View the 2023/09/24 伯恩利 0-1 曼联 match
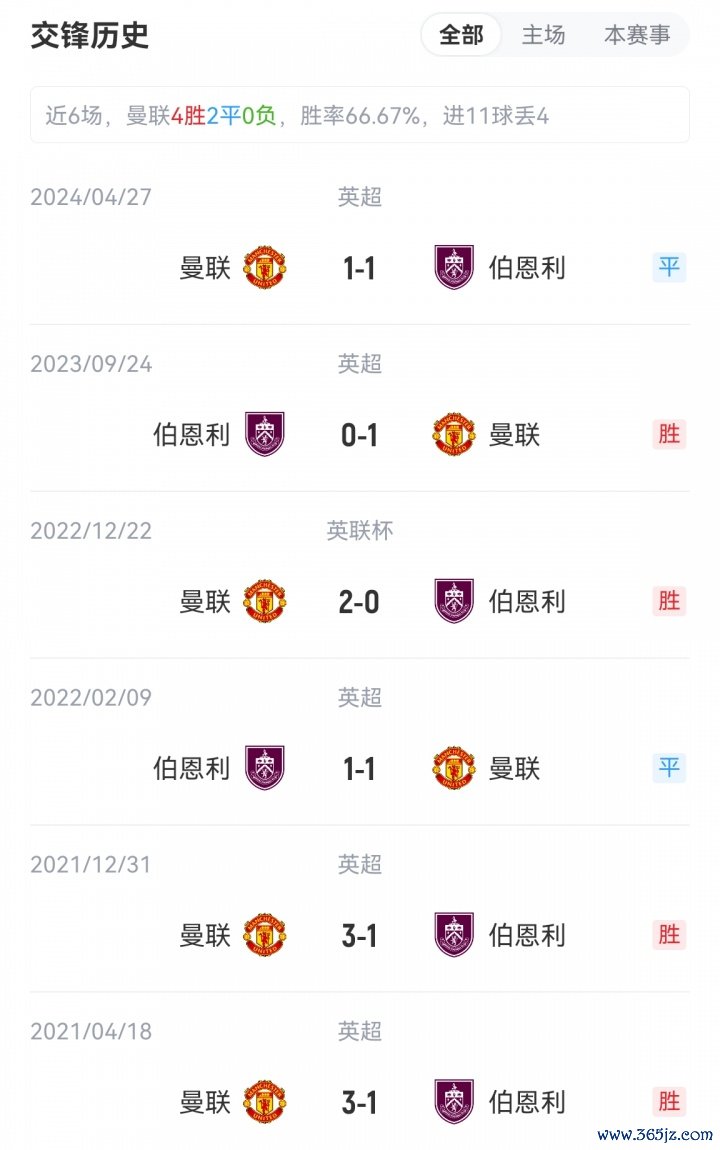 pyautogui.click(x=359, y=435)
